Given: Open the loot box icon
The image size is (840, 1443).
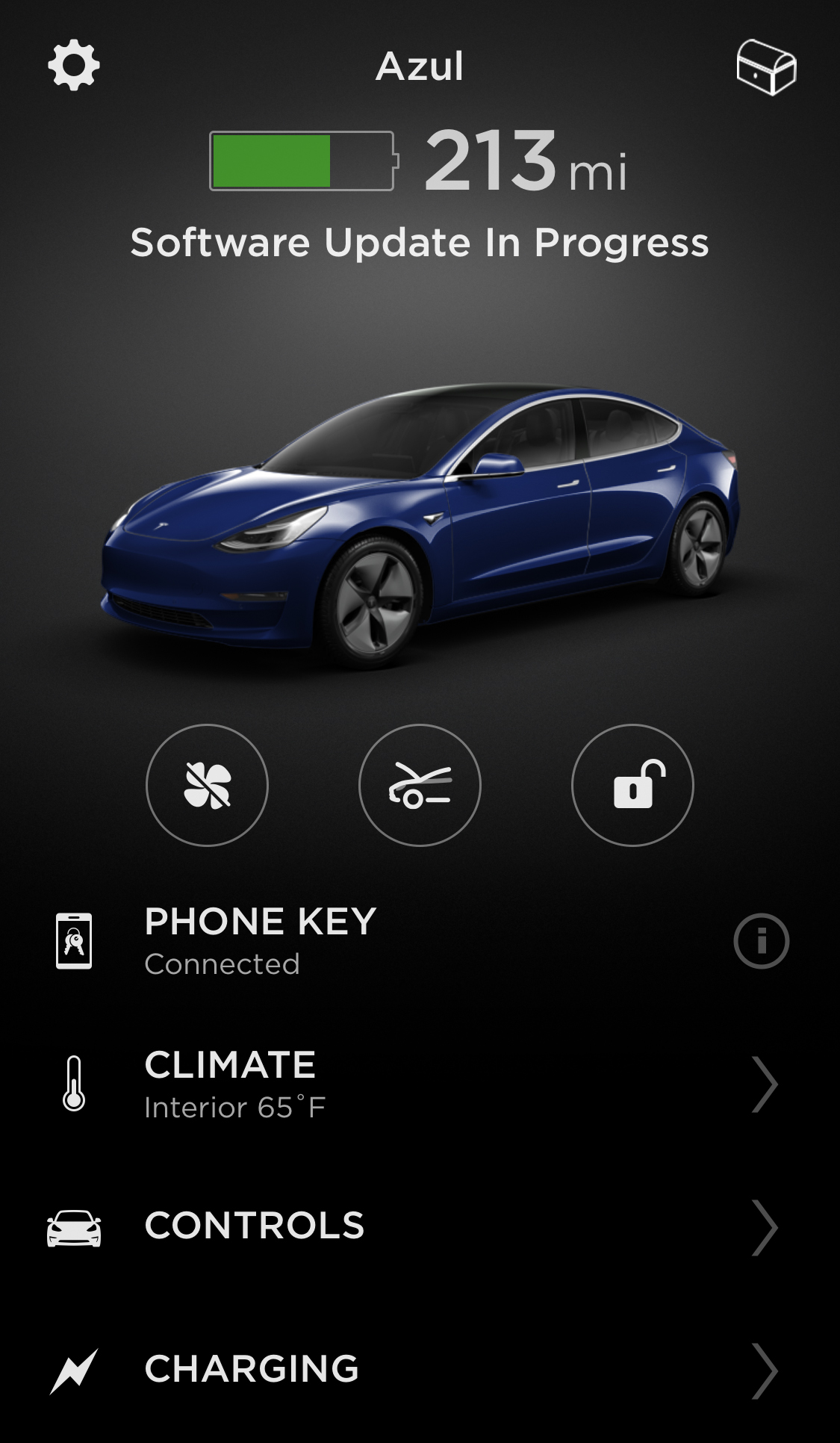Looking at the screenshot, I should pos(766,67).
